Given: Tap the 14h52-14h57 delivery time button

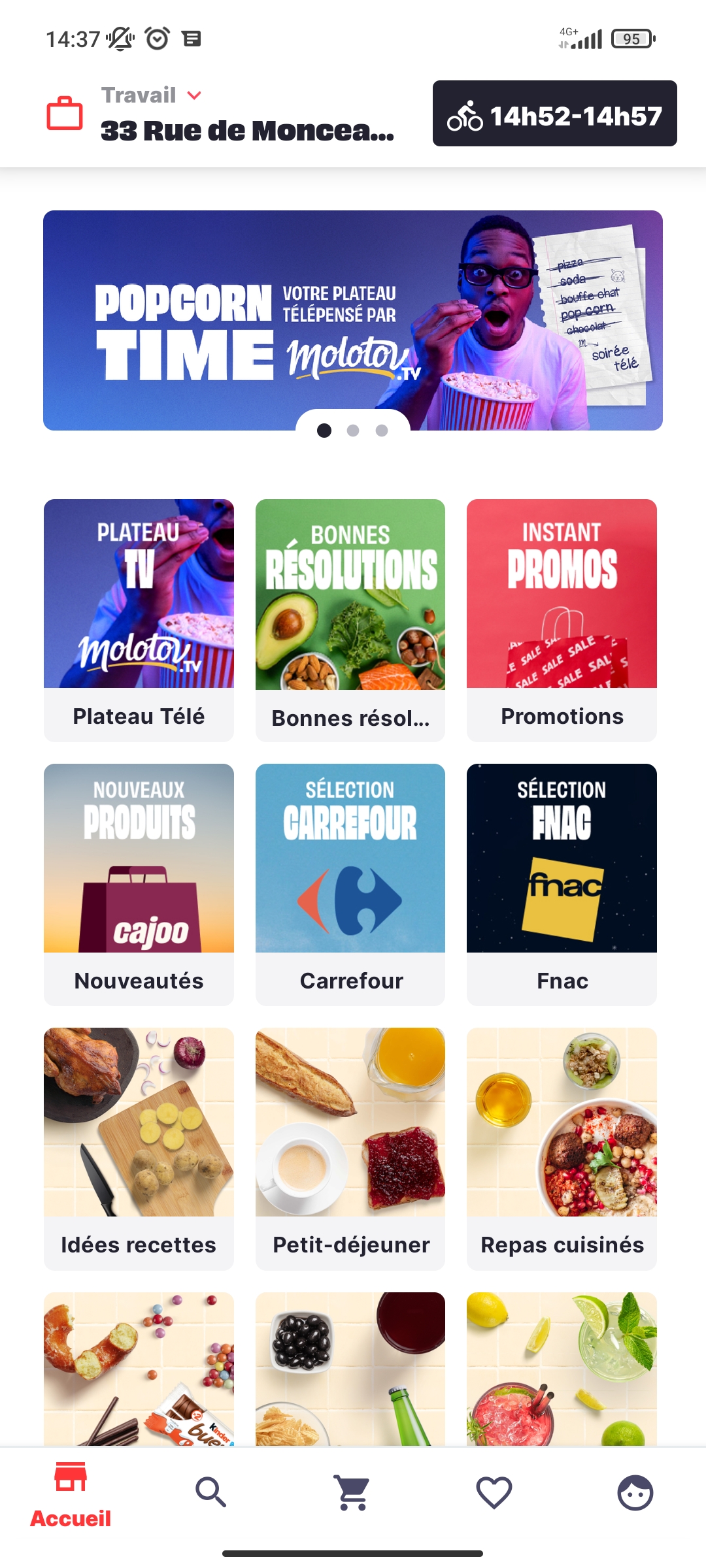Looking at the screenshot, I should coord(554,114).
